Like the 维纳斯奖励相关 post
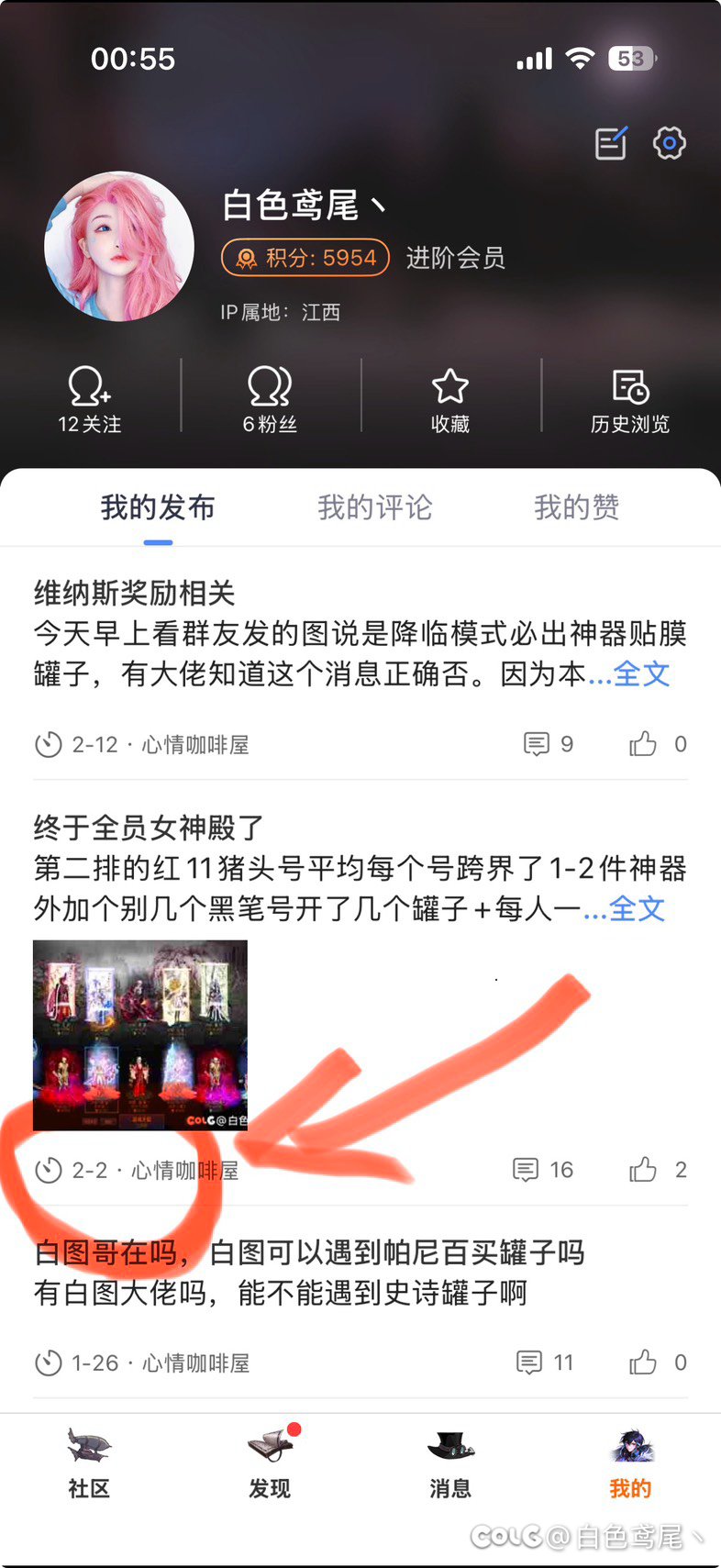721x1568 pixels. 643,744
